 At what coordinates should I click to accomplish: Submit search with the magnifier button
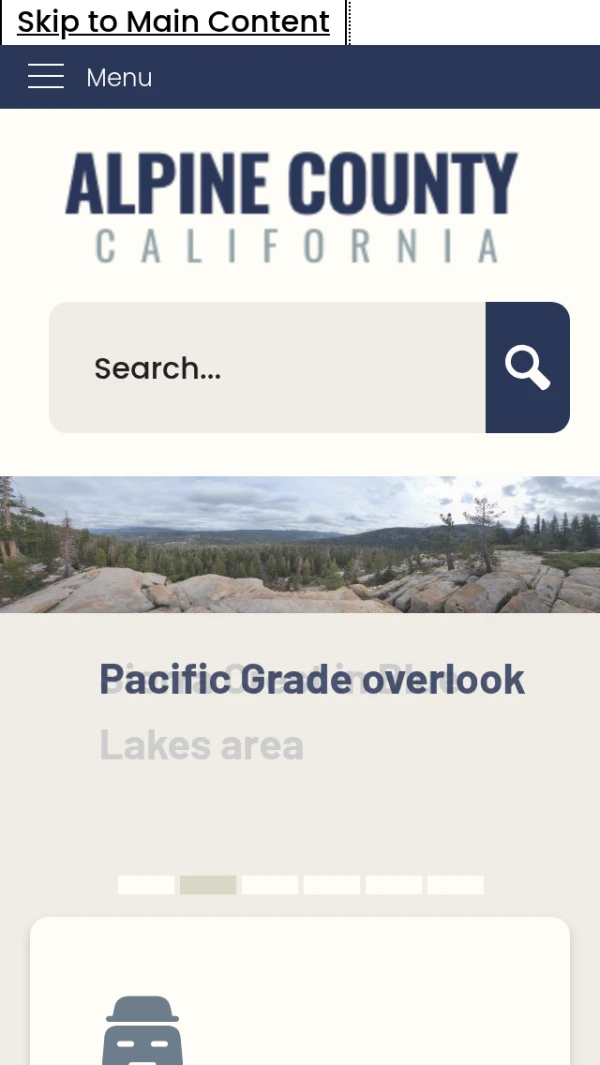[x=527, y=368]
